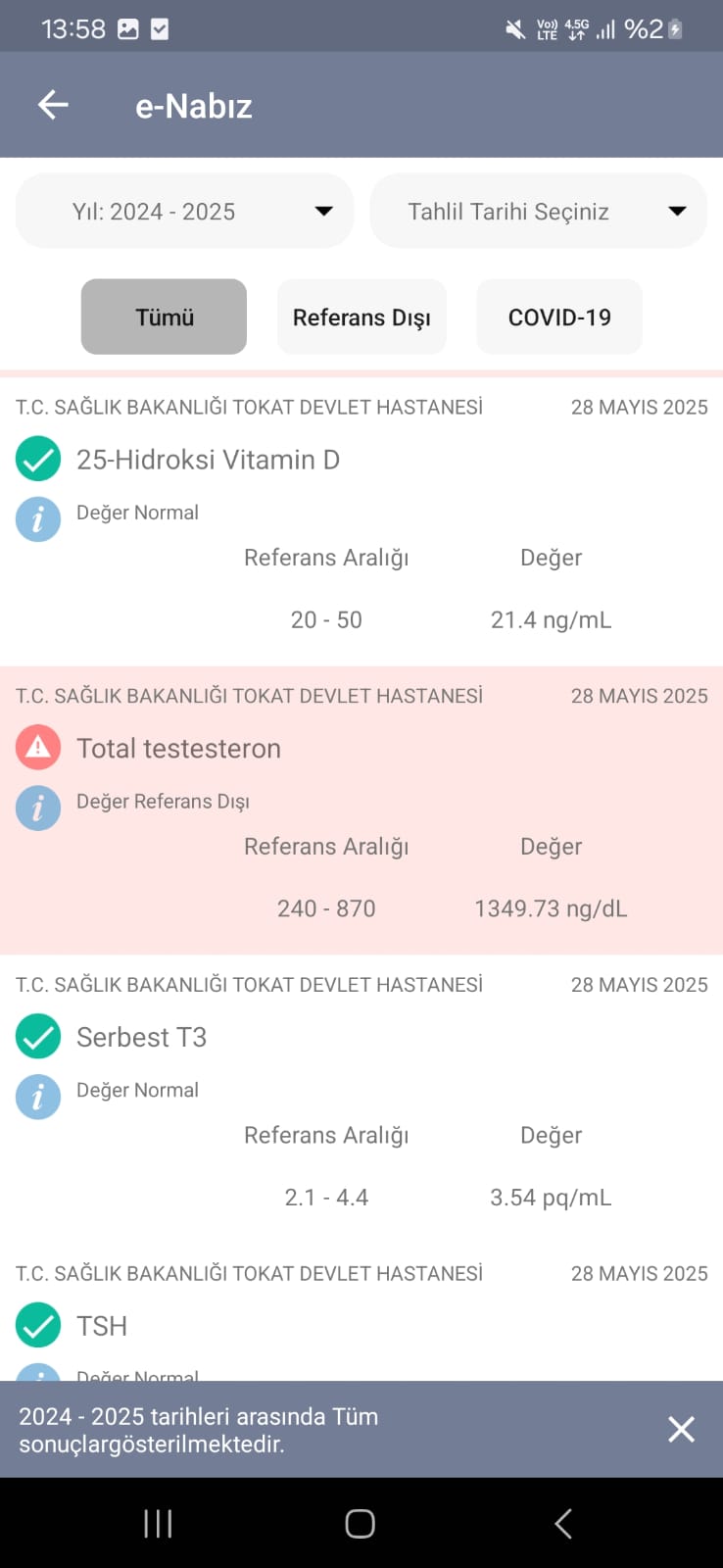Expand the Tahlil Tarihi Seçiniz dropdown

[538, 211]
